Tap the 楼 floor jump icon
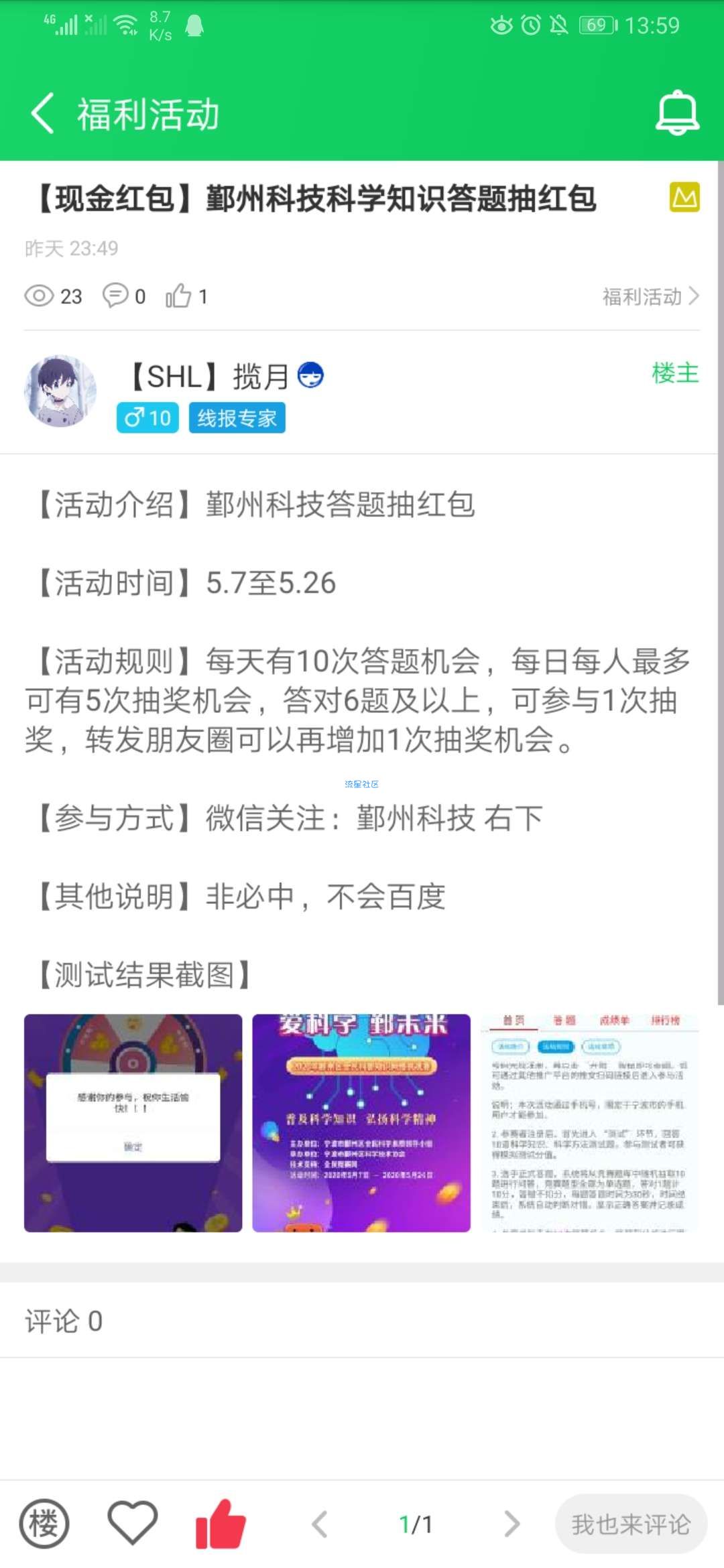The image size is (724, 1568). [44, 1524]
